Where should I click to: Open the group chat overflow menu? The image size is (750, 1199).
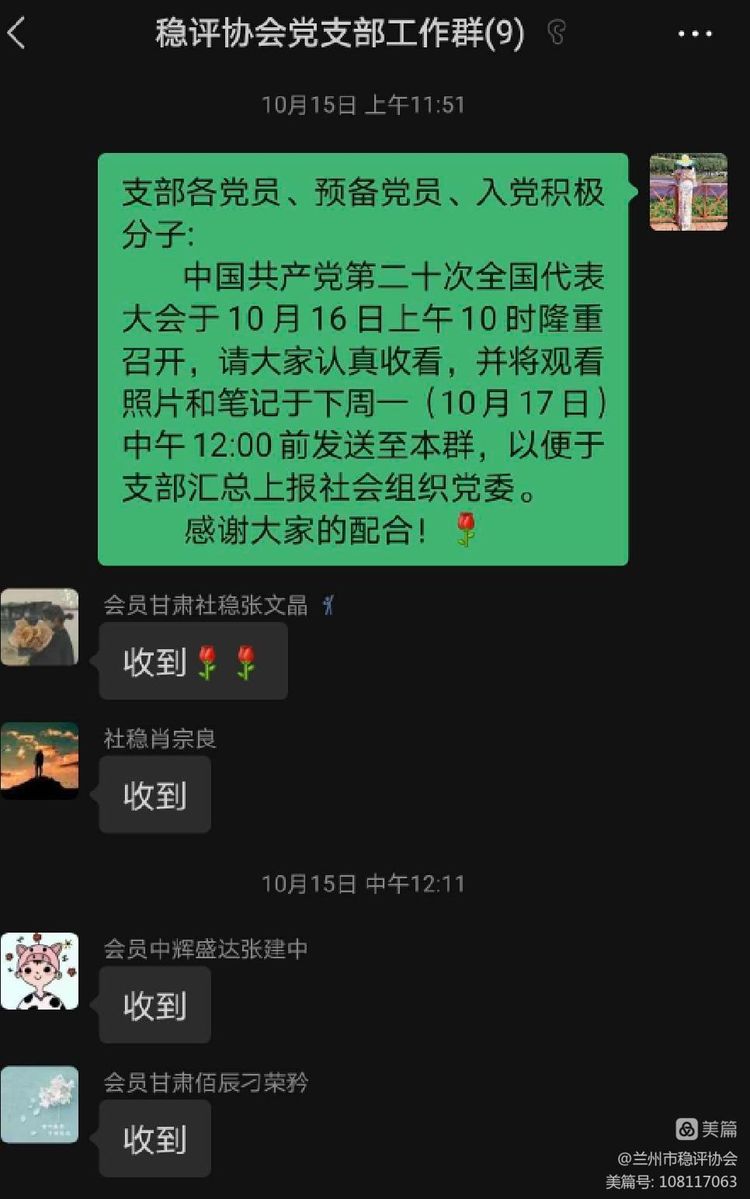point(694,34)
